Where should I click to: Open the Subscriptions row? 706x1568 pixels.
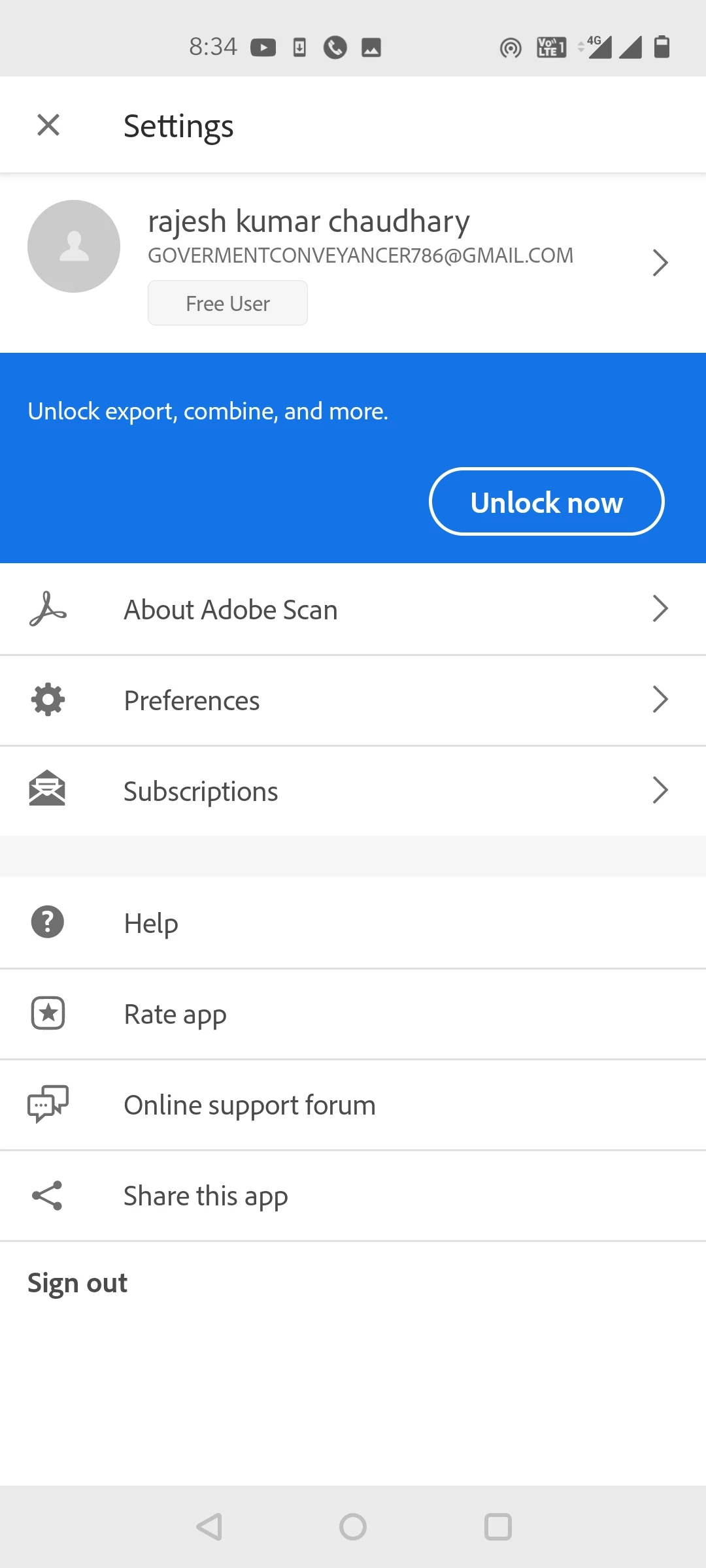353,791
